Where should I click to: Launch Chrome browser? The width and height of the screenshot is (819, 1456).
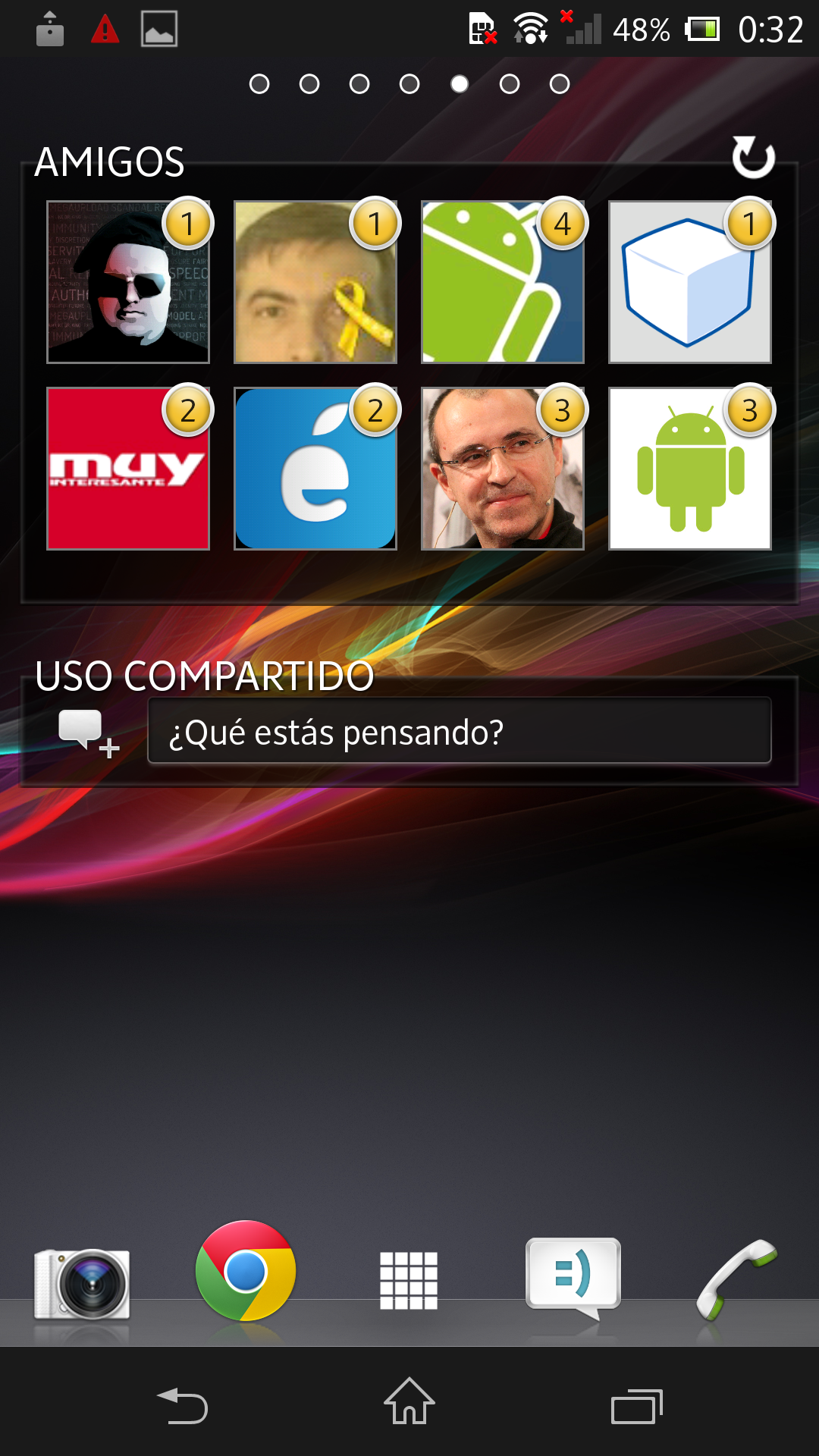[x=246, y=1272]
